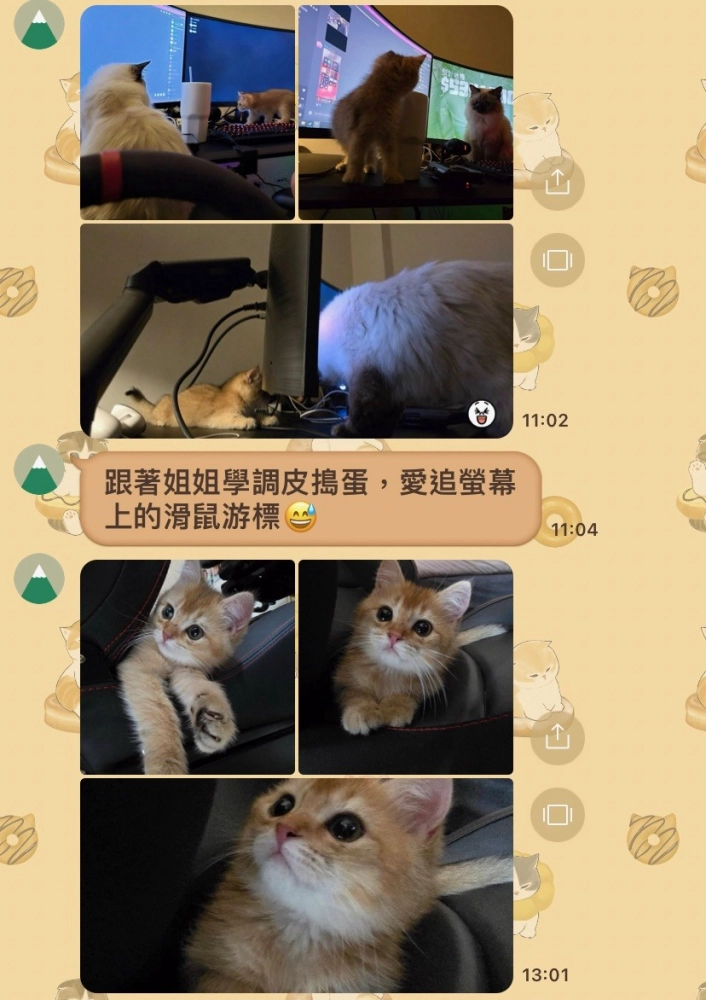Share the 11:02 photo album
The height and width of the screenshot is (1000, 706).
coord(557,182)
